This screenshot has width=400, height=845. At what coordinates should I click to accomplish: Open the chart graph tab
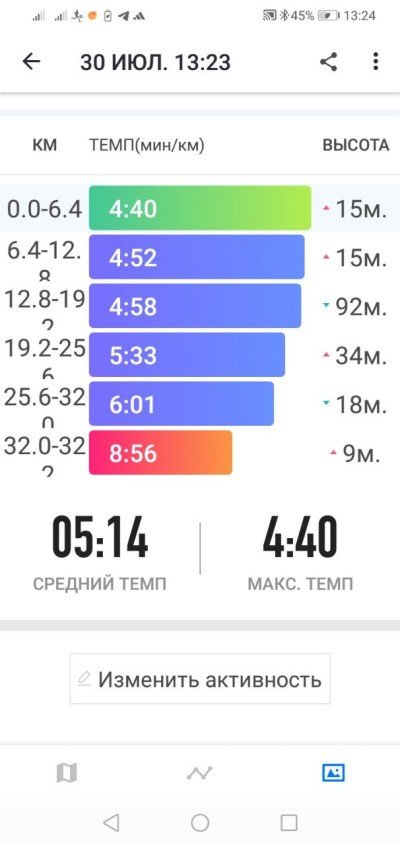[200, 773]
